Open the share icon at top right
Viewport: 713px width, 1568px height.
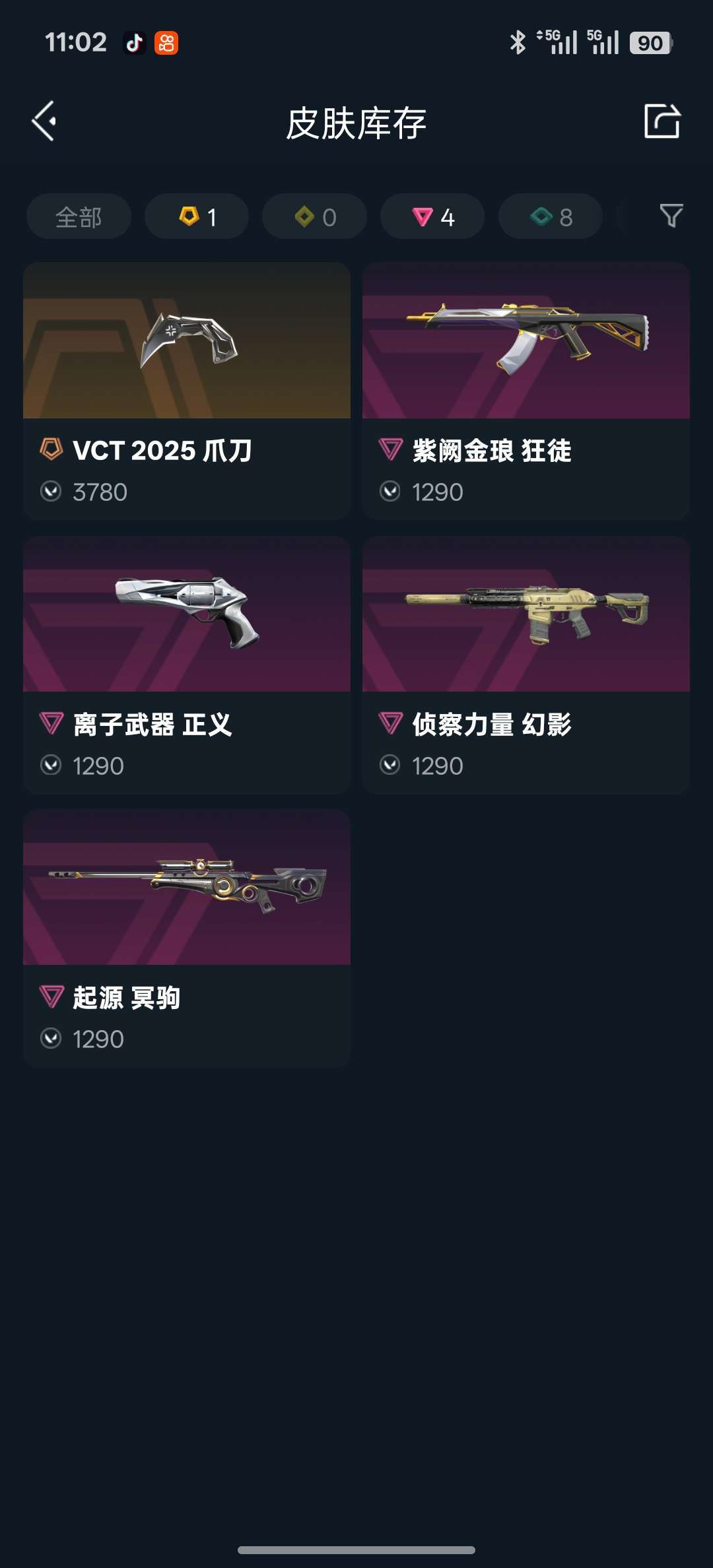click(662, 121)
